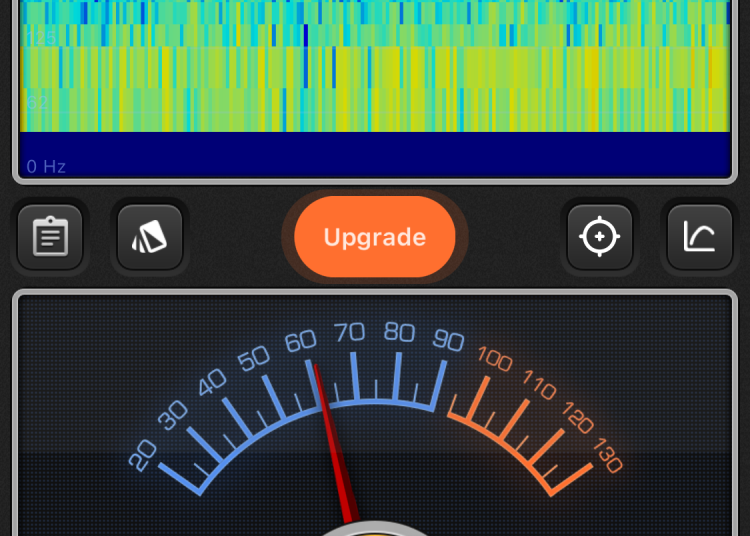Image resolution: width=750 pixels, height=536 pixels.
Task: Open the graph curve icon
Action: click(x=700, y=237)
